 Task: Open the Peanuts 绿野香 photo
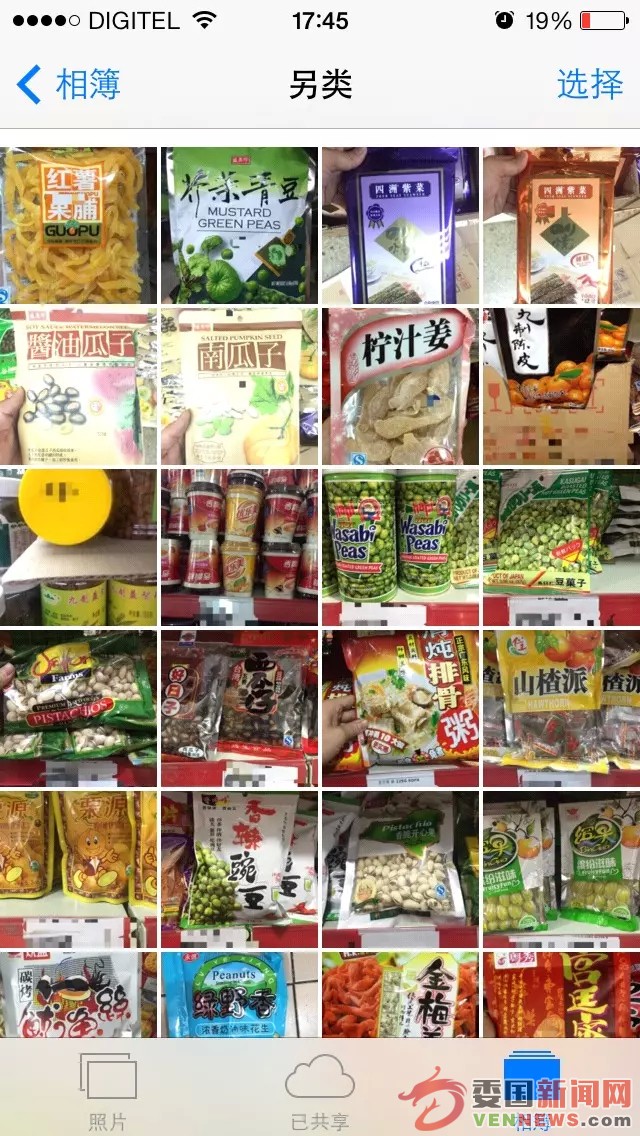[x=240, y=994]
